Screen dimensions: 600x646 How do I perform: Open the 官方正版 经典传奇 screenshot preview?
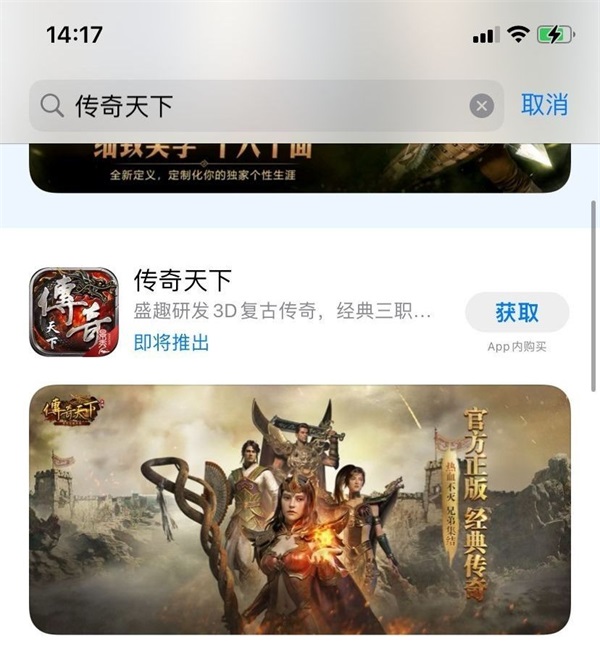click(300, 509)
